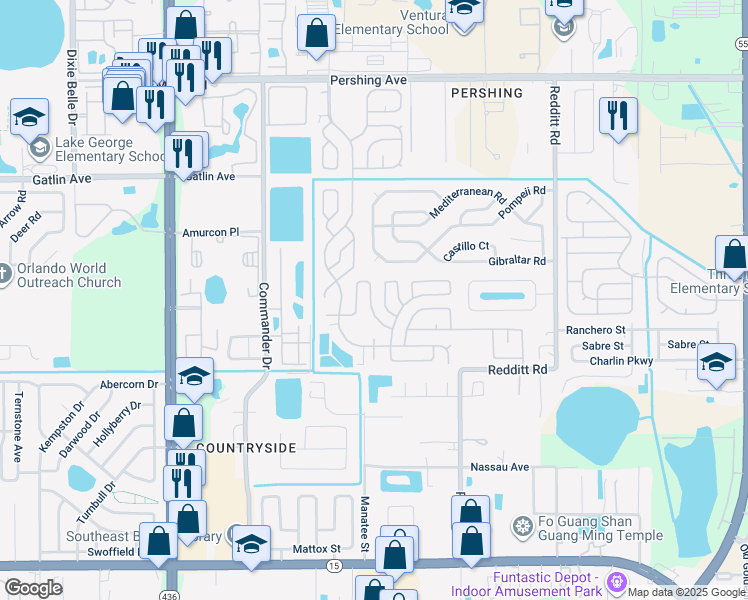Tap the restaurant marker east of Redditt Rd
The height and width of the screenshot is (600, 748).
(x=618, y=116)
